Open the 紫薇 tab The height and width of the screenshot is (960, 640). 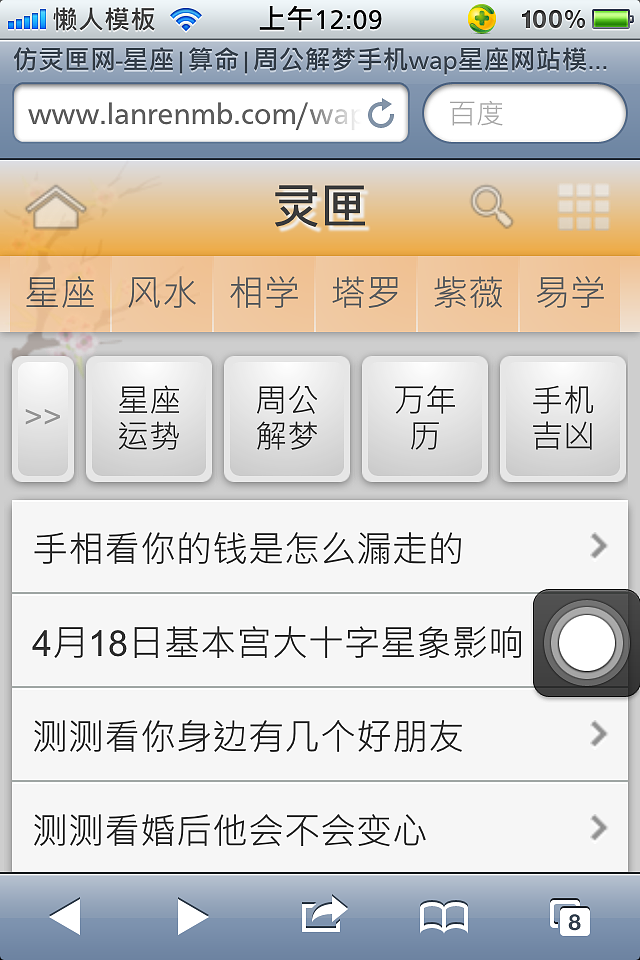[x=468, y=293]
